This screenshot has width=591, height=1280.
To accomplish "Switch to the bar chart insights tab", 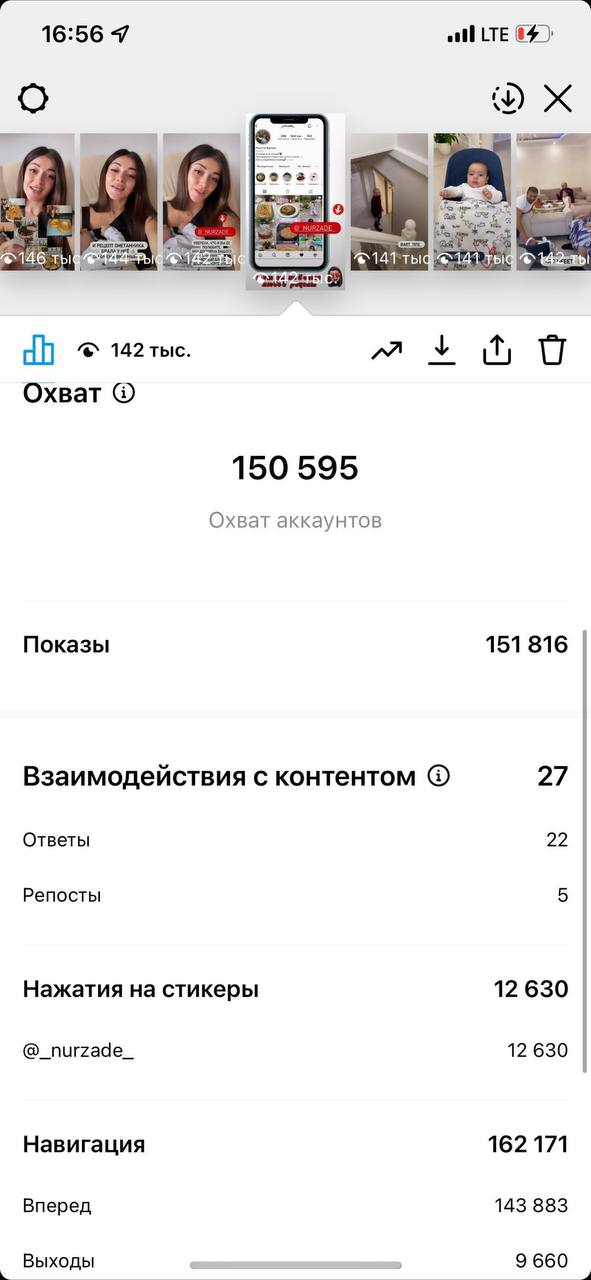I will (x=39, y=350).
